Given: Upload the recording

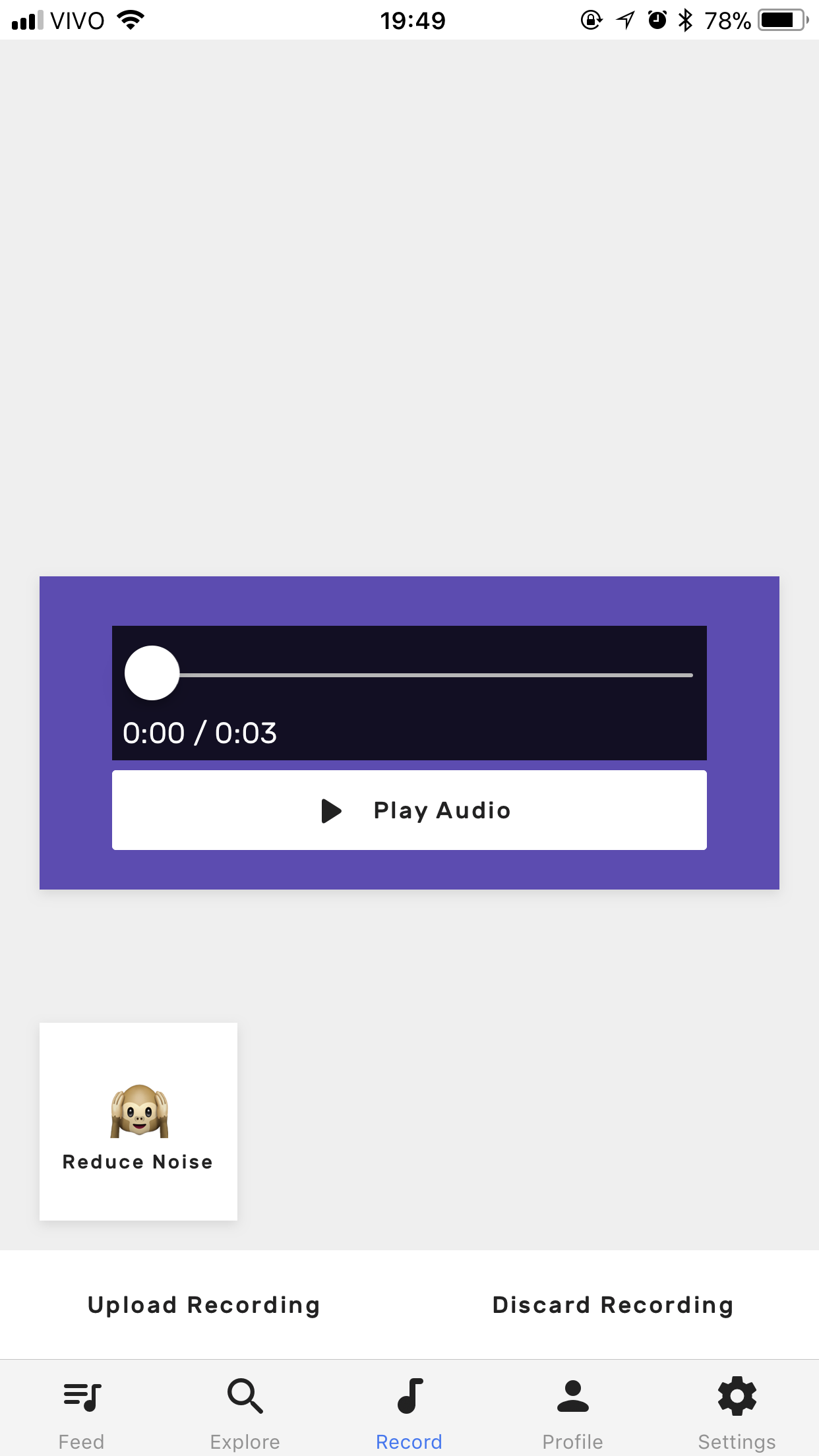Looking at the screenshot, I should [204, 1305].
